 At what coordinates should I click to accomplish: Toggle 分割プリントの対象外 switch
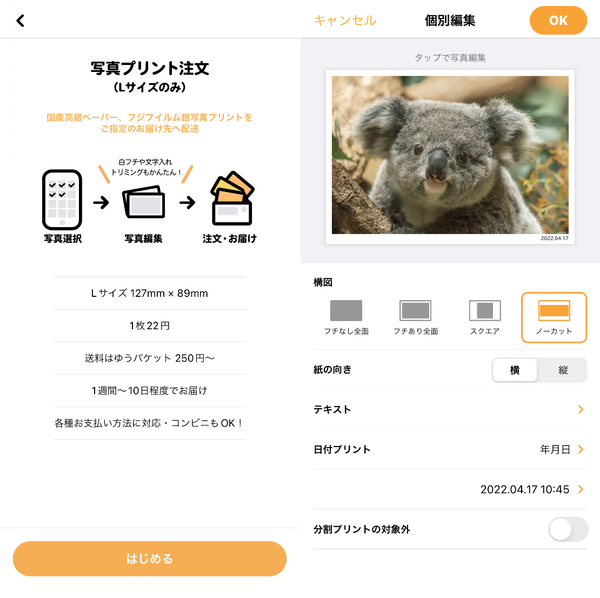(568, 529)
